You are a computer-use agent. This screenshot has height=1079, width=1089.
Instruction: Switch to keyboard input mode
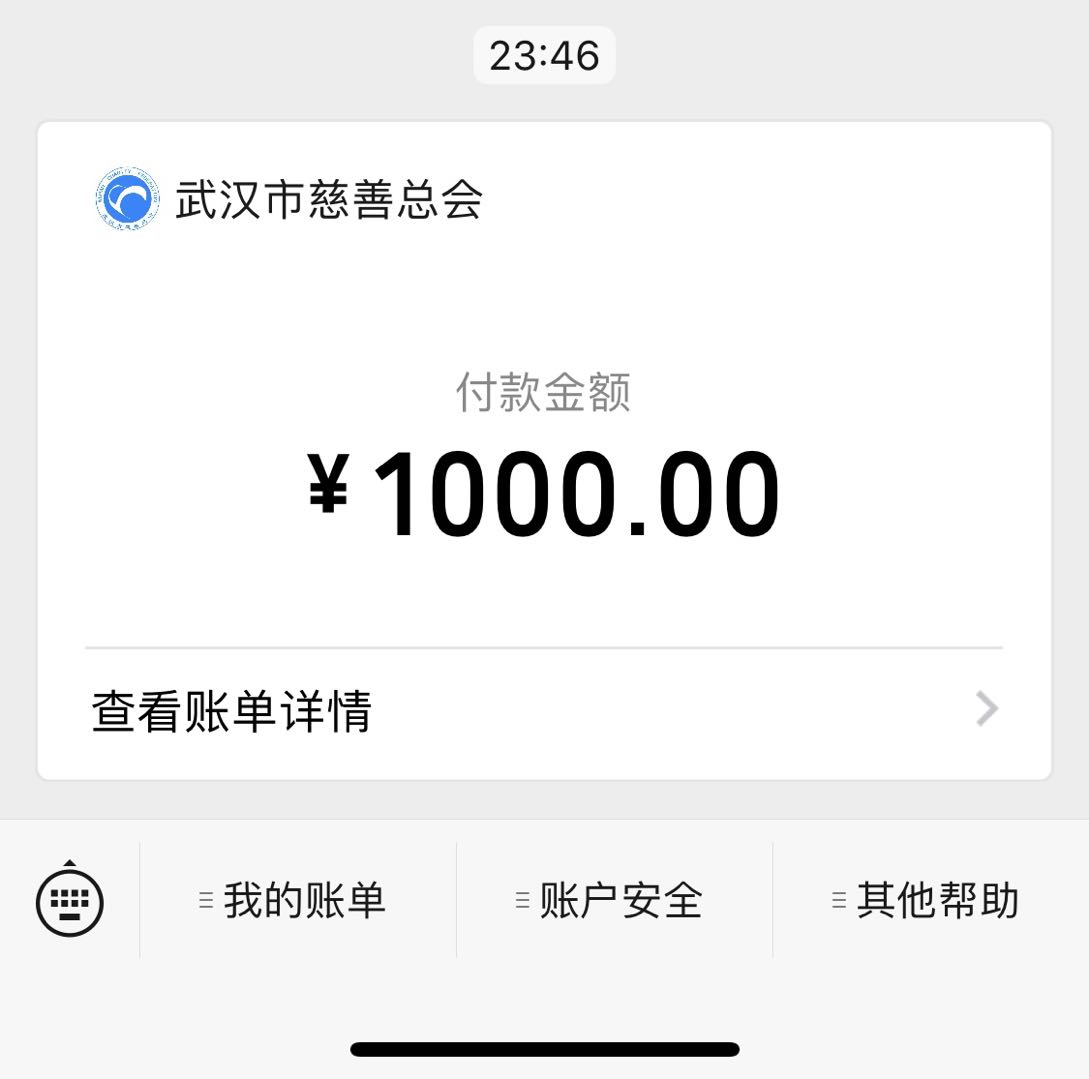tap(70, 901)
